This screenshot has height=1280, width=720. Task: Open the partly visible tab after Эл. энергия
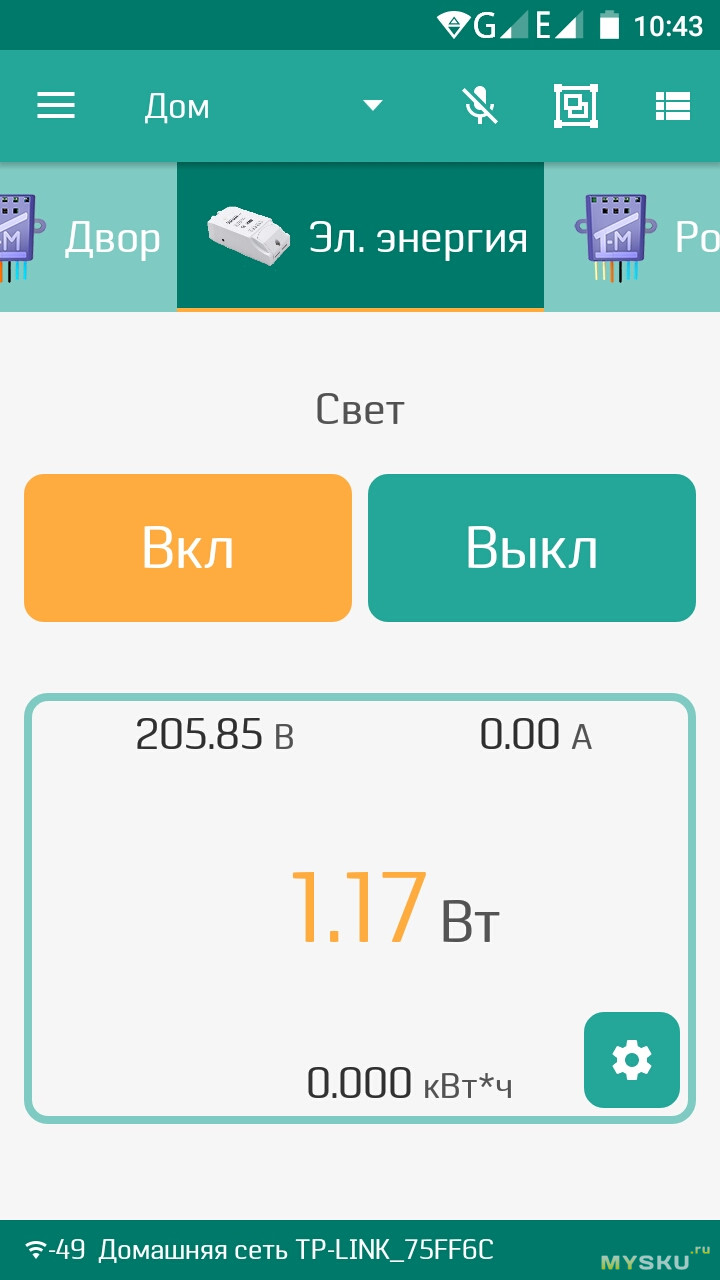632,237
